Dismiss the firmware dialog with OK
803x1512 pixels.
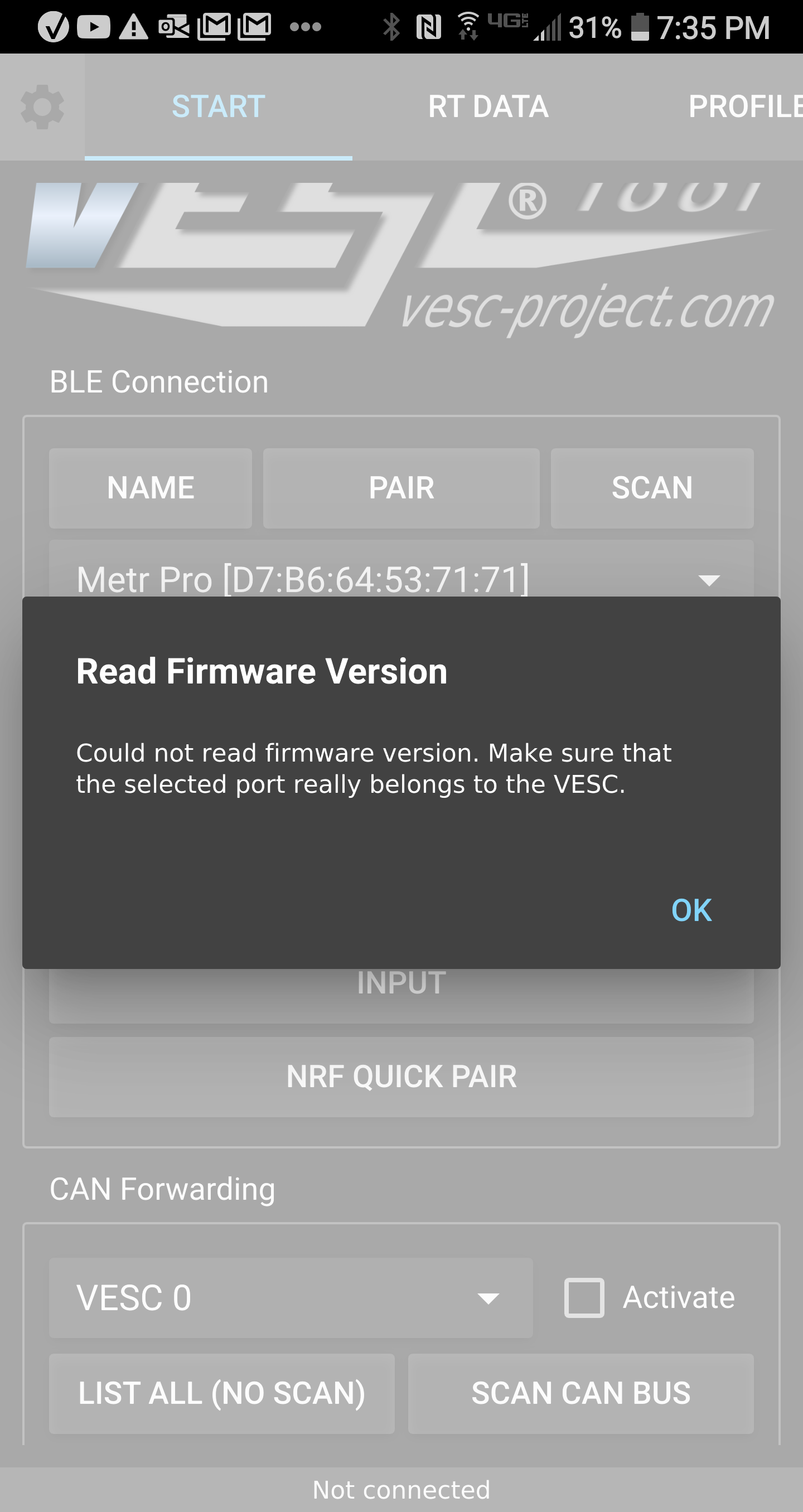click(x=691, y=910)
